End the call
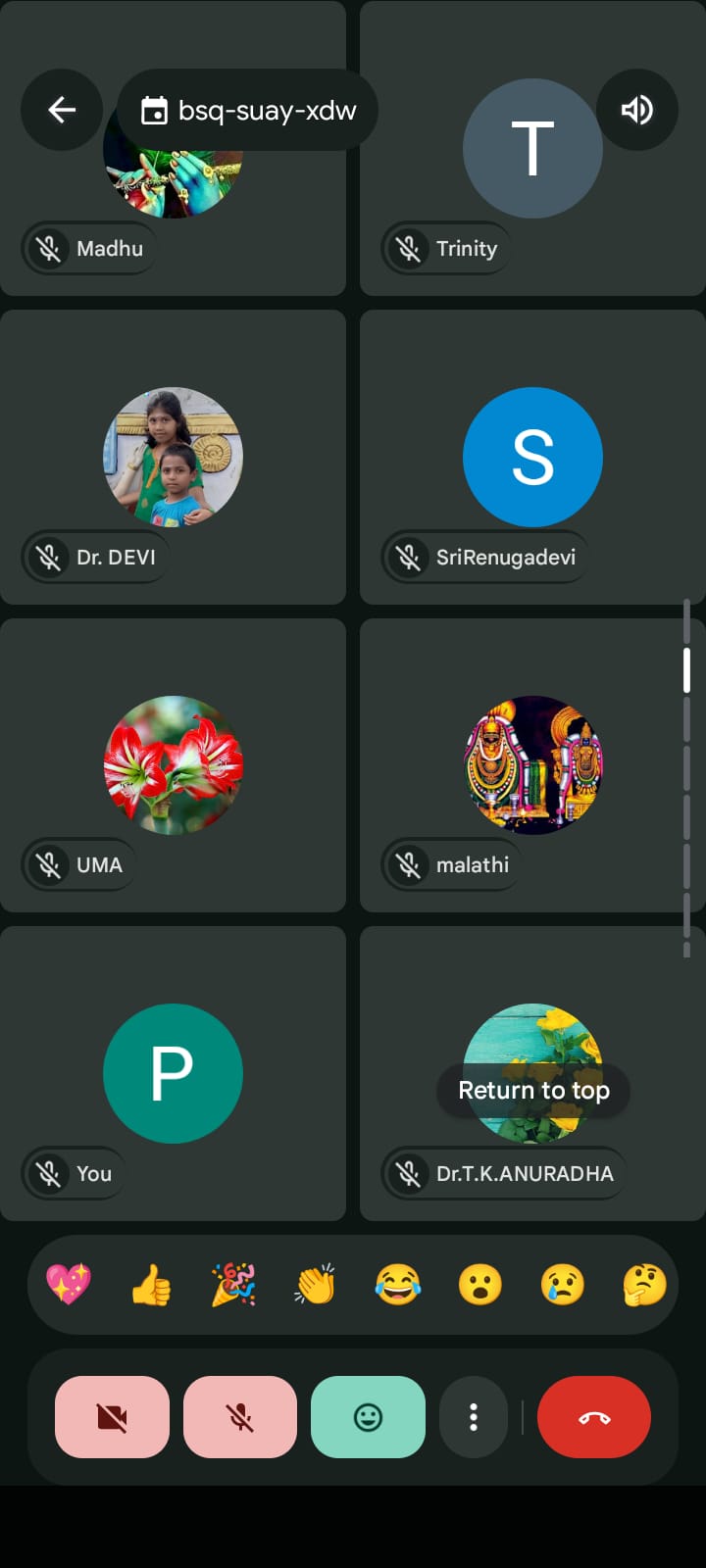Viewport: 706px width, 1568px height. [594, 1417]
